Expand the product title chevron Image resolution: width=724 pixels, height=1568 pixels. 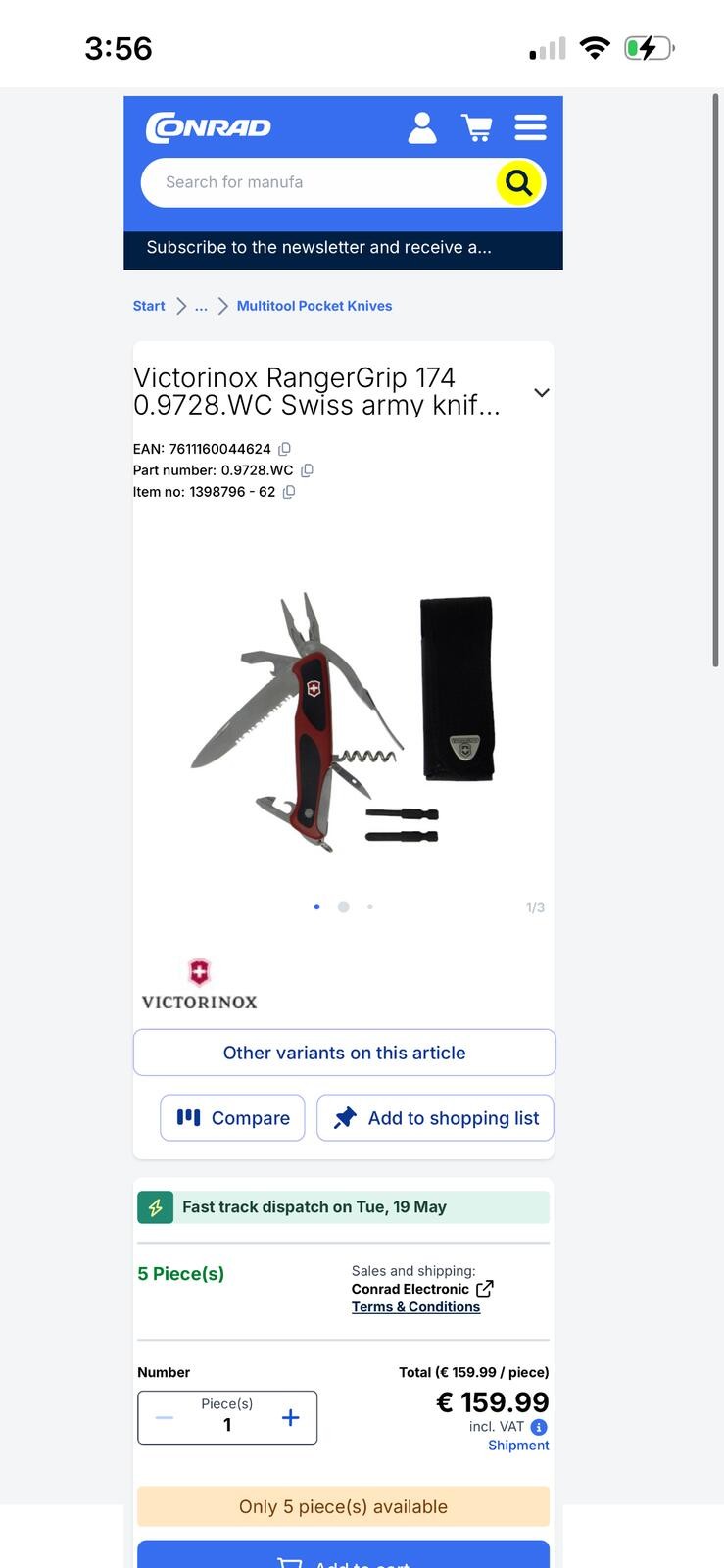[541, 392]
